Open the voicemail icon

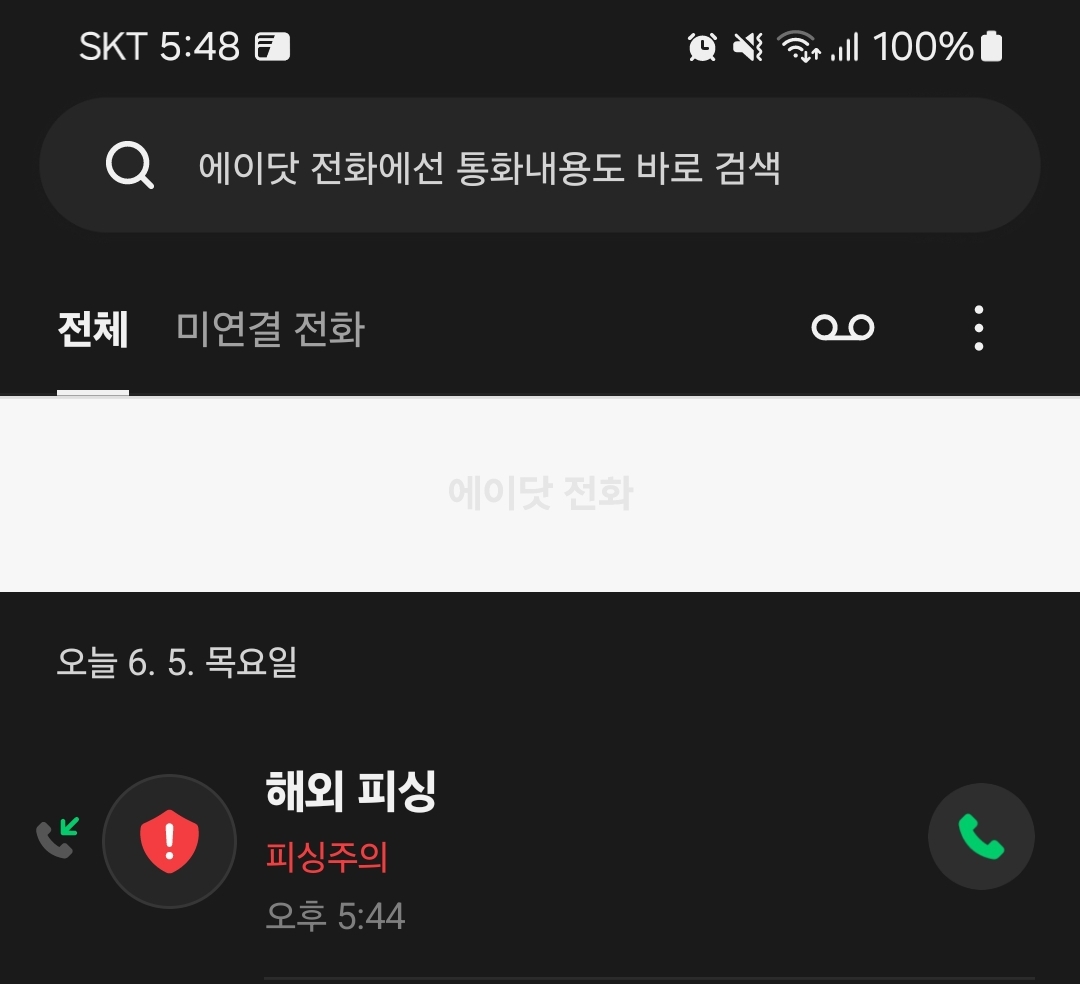click(x=843, y=328)
